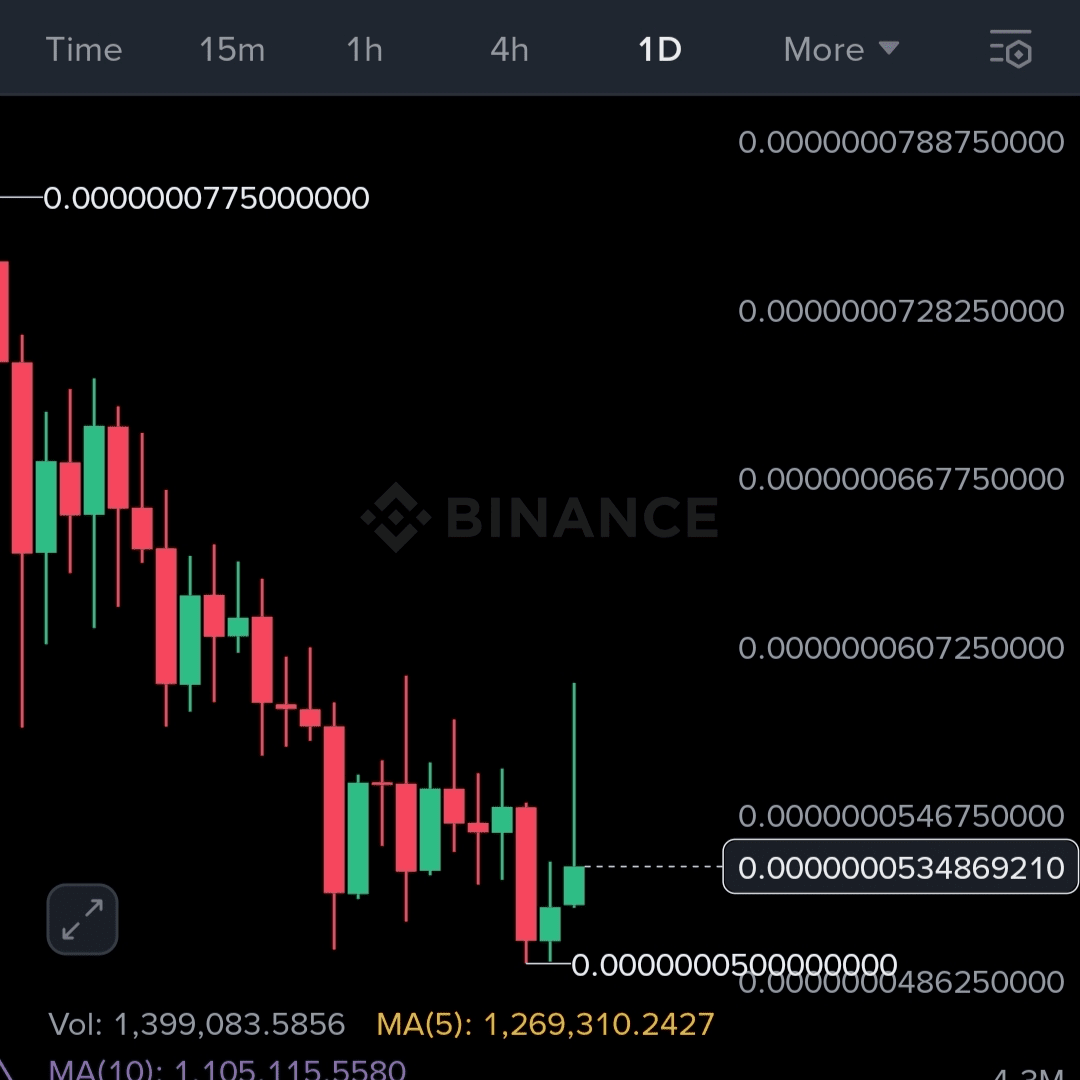Viewport: 1080px width, 1080px height.
Task: Expand chart to fullscreen
Action: (82, 919)
